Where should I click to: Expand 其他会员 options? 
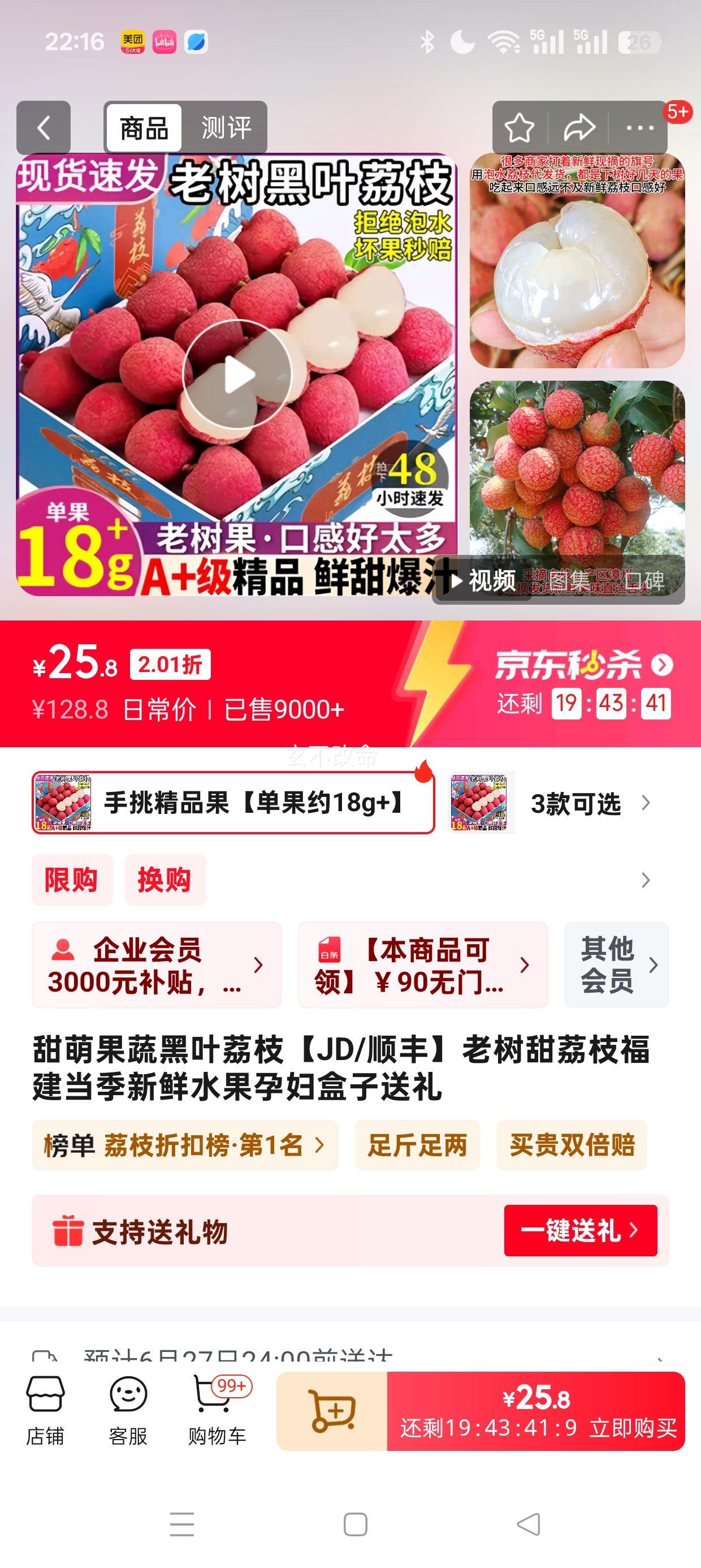tap(616, 966)
